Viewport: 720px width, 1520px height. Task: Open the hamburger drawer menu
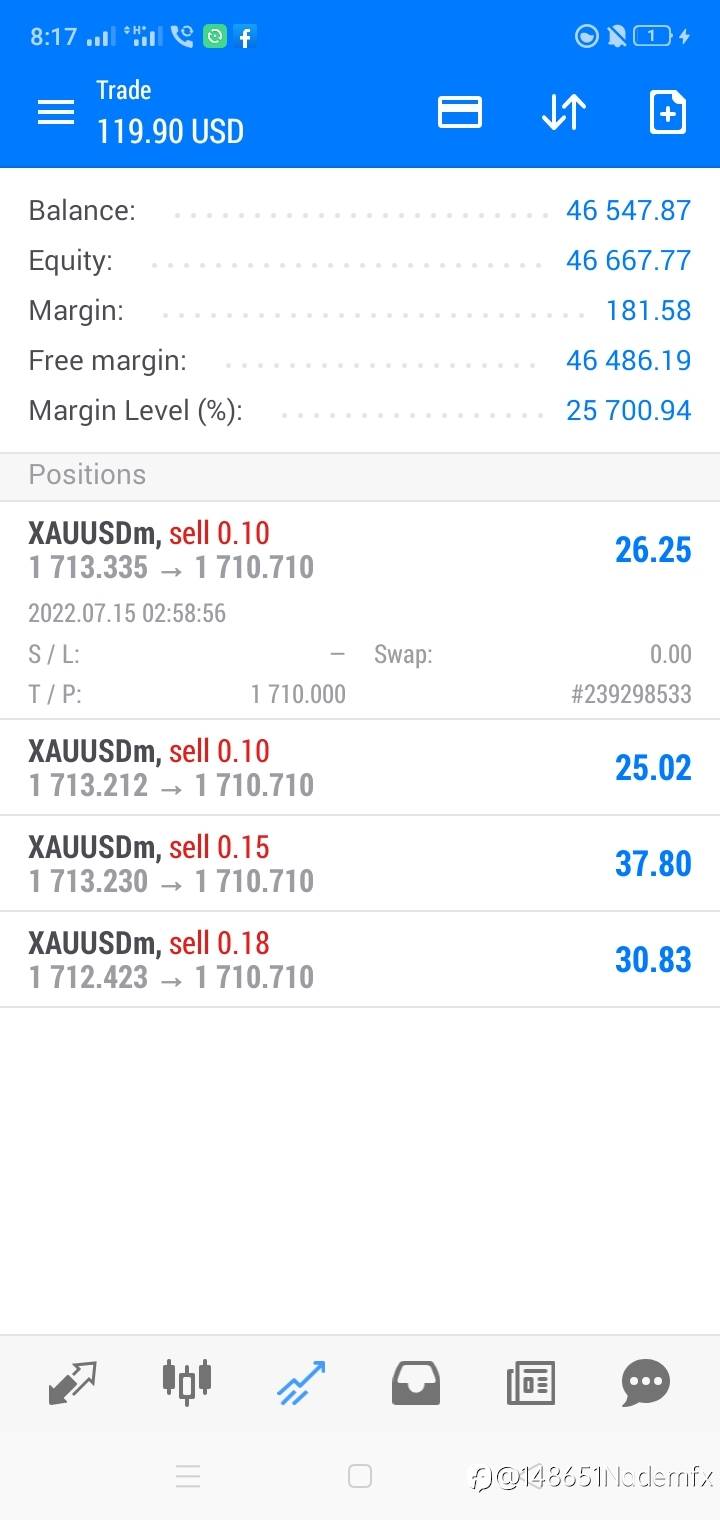(56, 112)
